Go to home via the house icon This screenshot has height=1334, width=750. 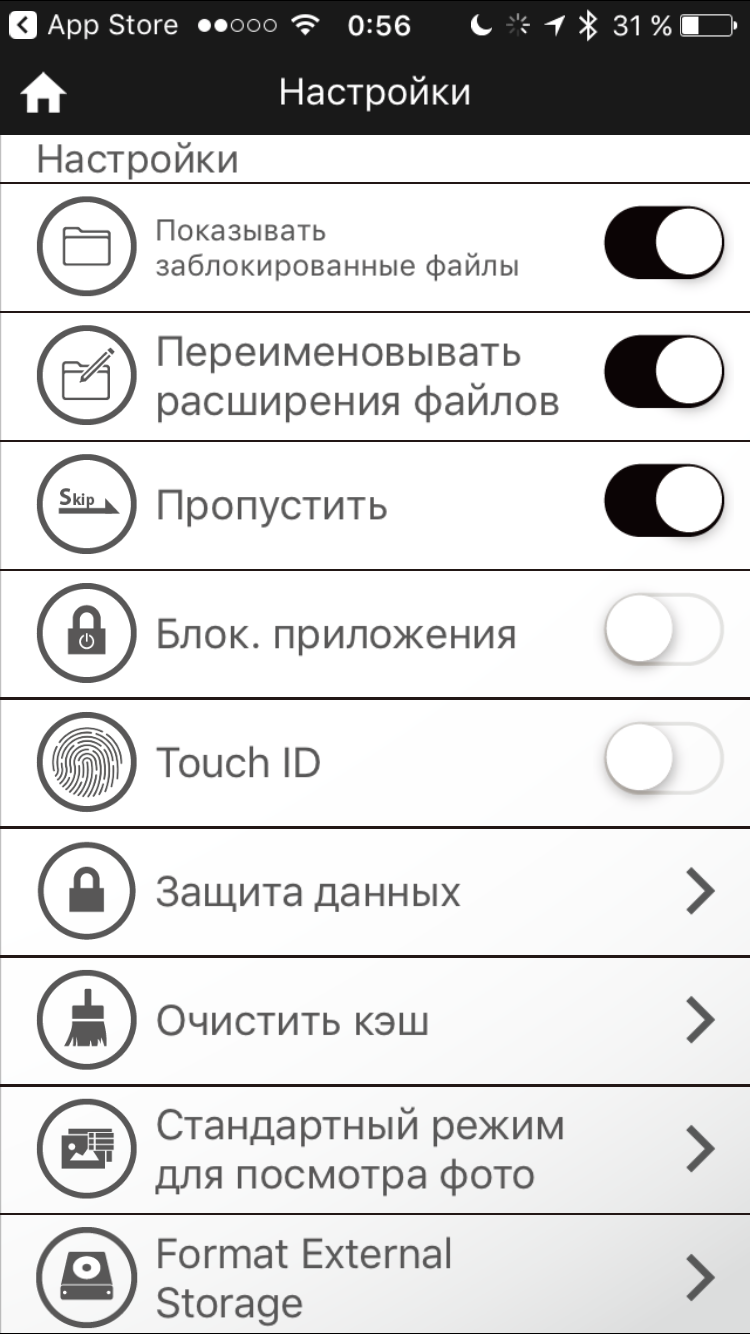pyautogui.click(x=43, y=94)
